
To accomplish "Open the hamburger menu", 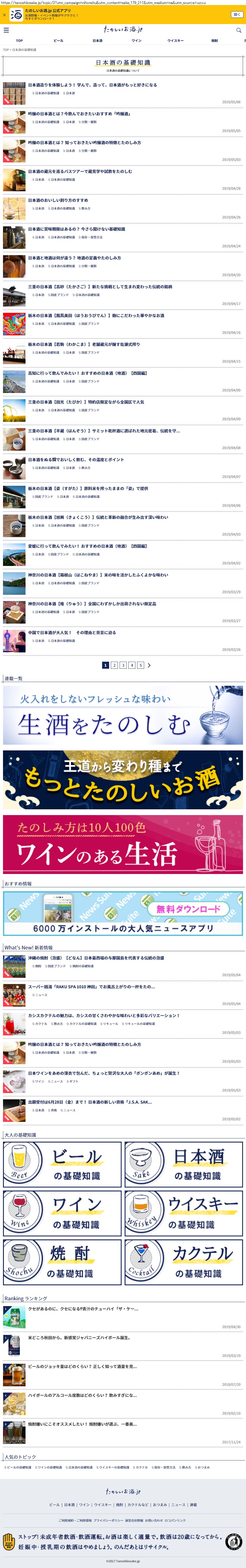I will (6, 30).
